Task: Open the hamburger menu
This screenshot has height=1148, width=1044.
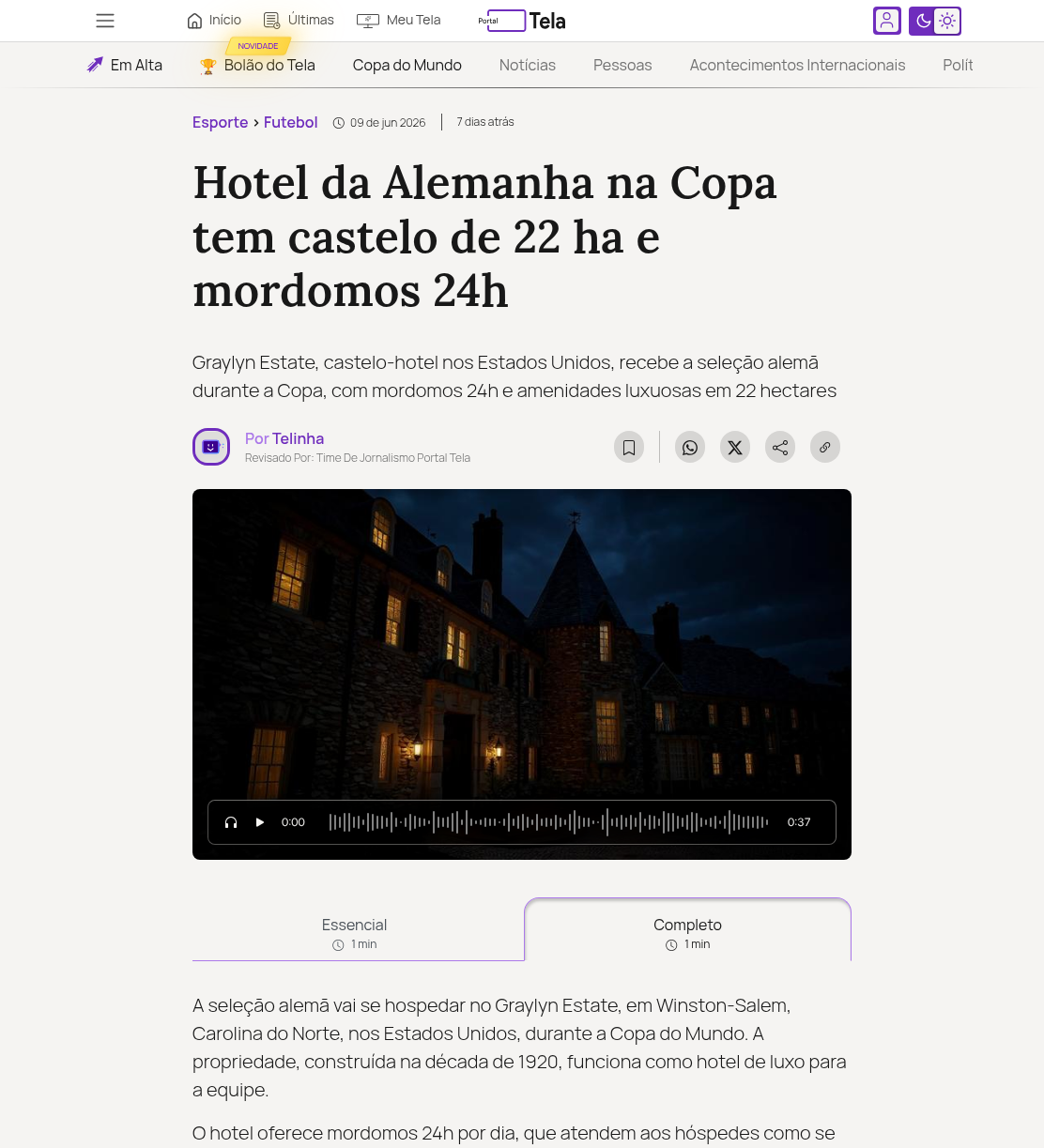Action: click(105, 21)
